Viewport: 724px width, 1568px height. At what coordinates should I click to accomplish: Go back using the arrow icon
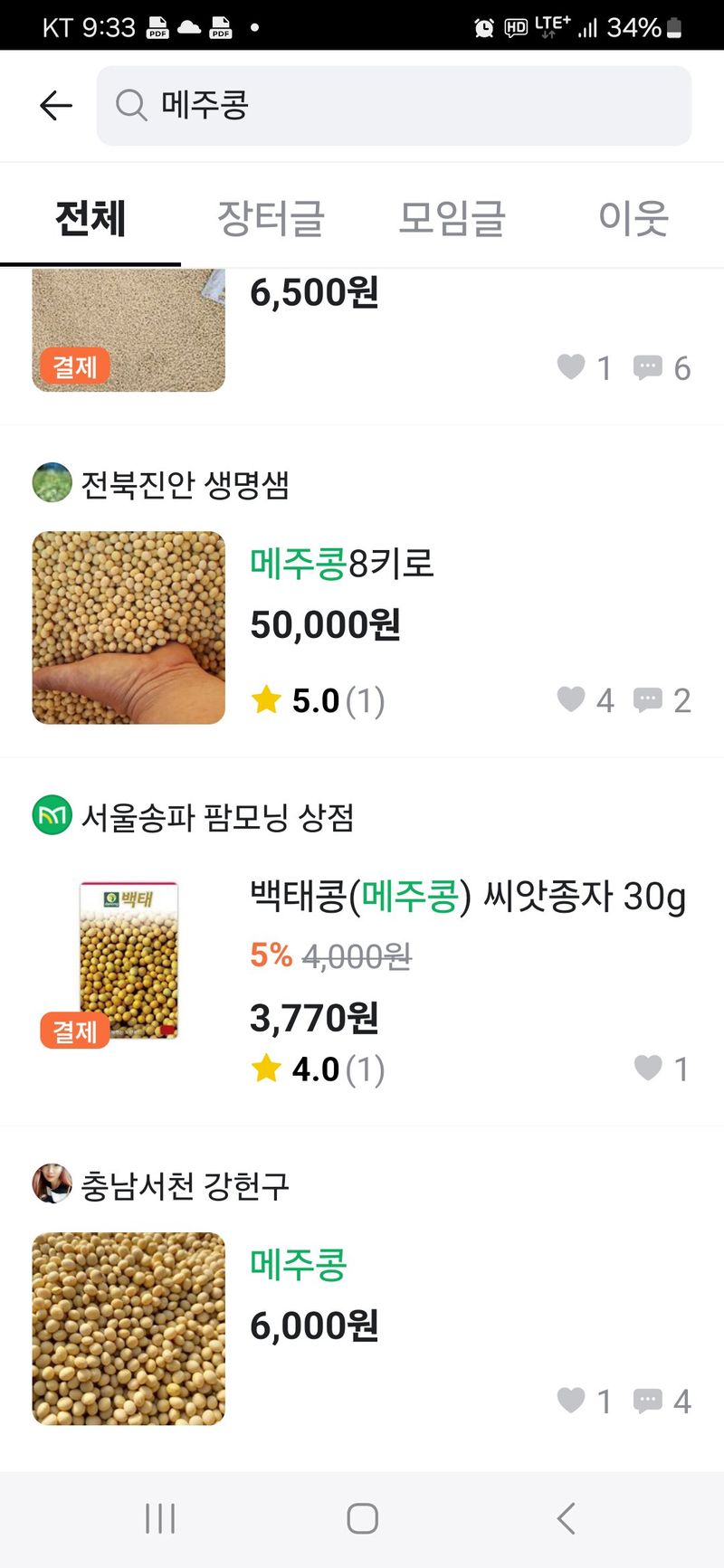point(55,106)
